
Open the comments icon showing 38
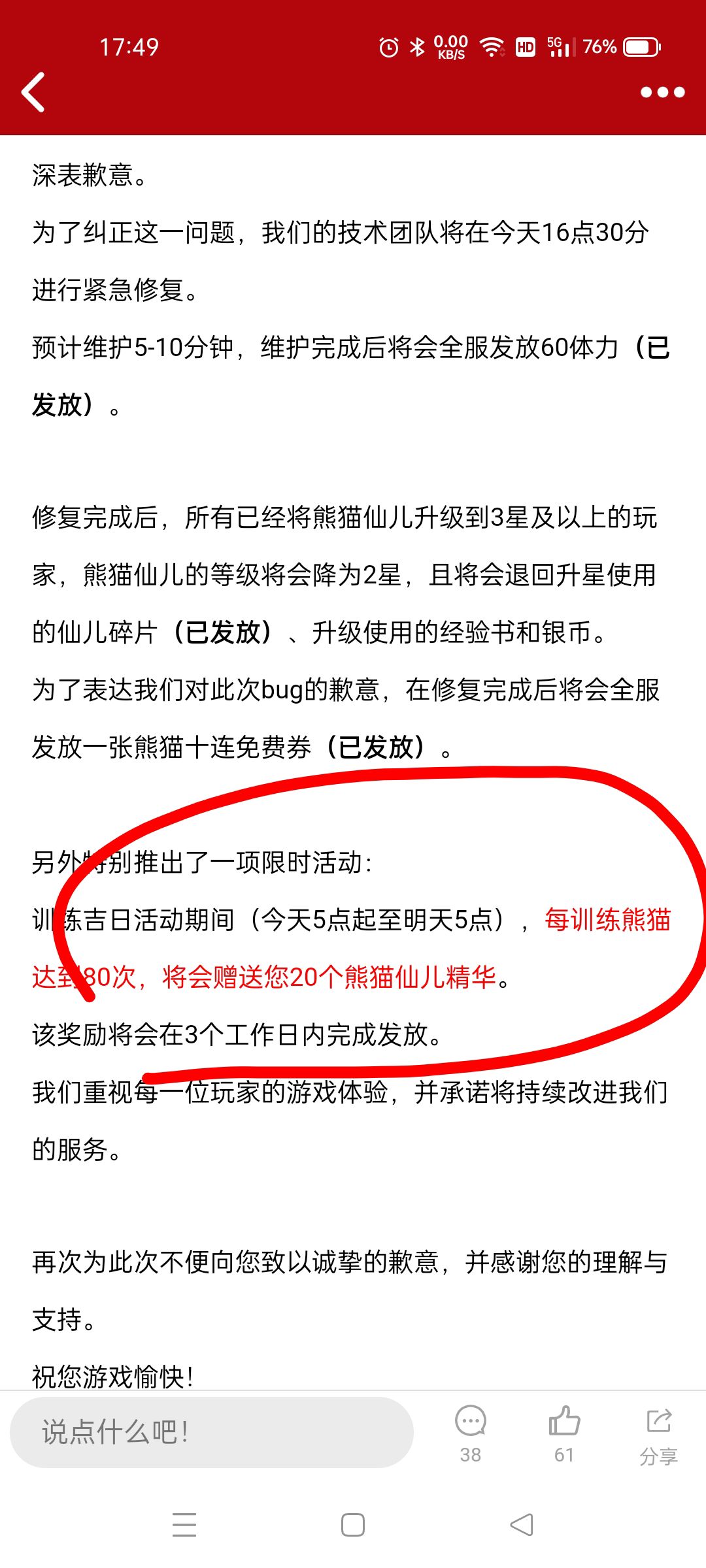[471, 1433]
